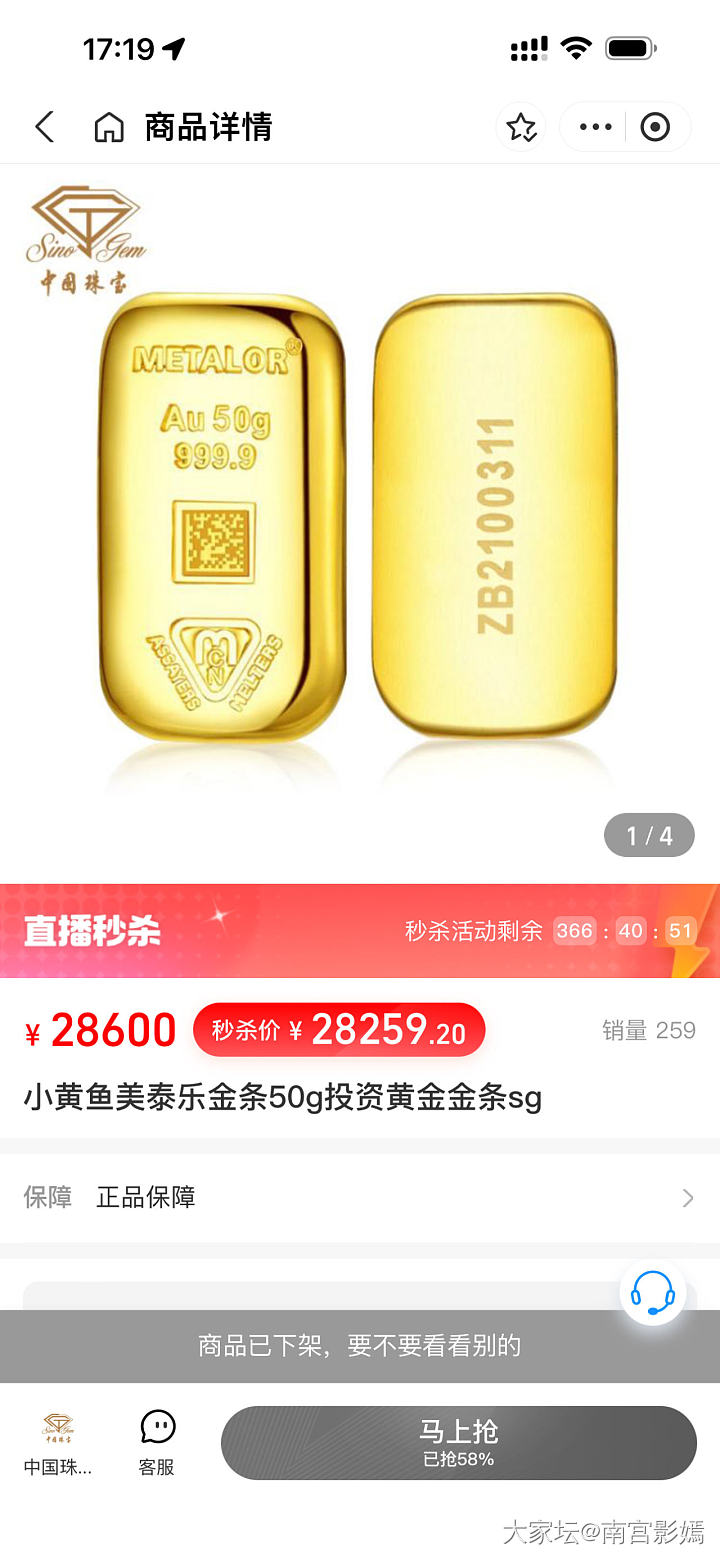Image resolution: width=720 pixels, height=1560 pixels.
Task: Tap the floating headset support icon
Action: (x=653, y=1292)
